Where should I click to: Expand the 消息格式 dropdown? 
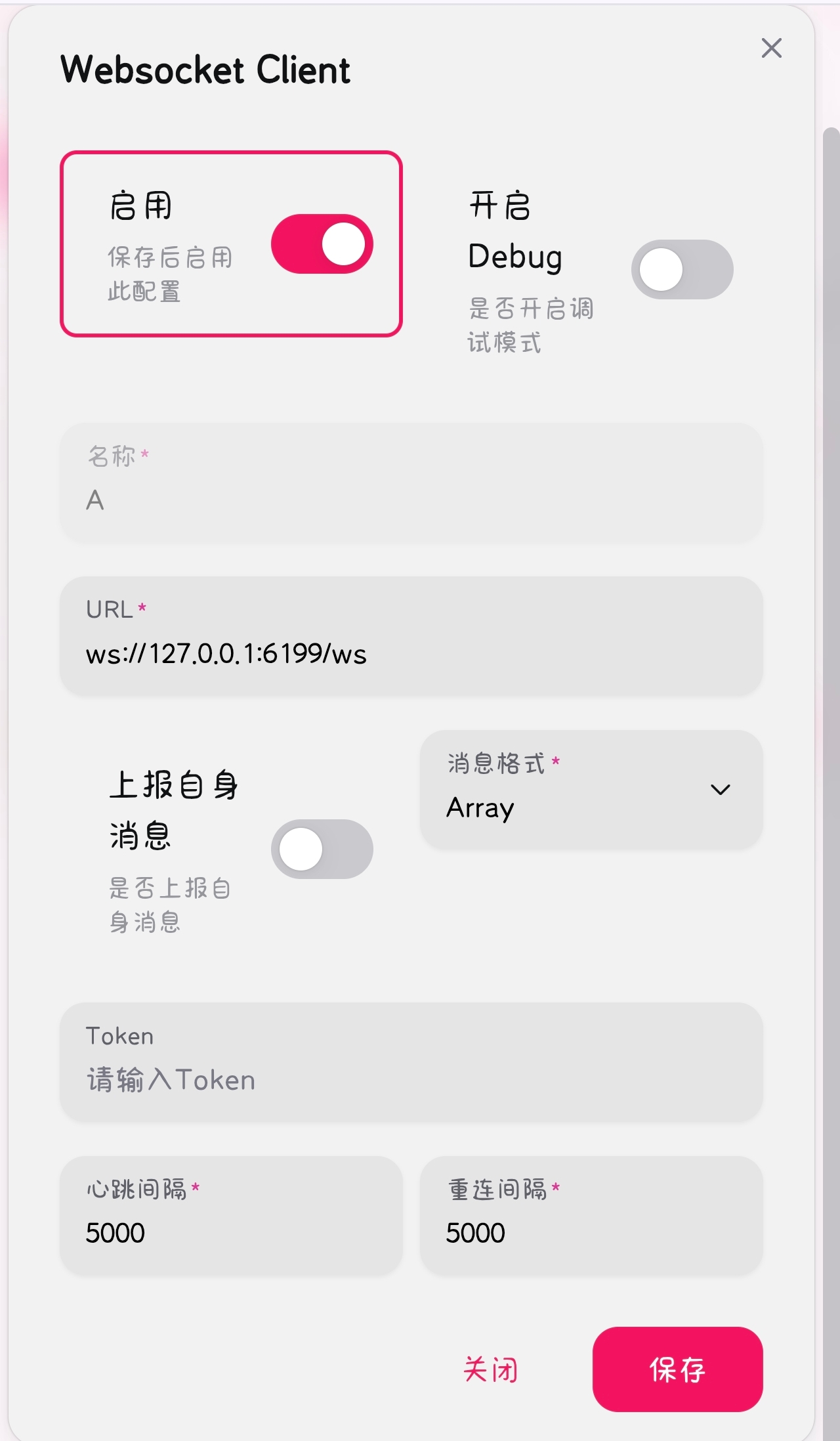click(x=591, y=790)
